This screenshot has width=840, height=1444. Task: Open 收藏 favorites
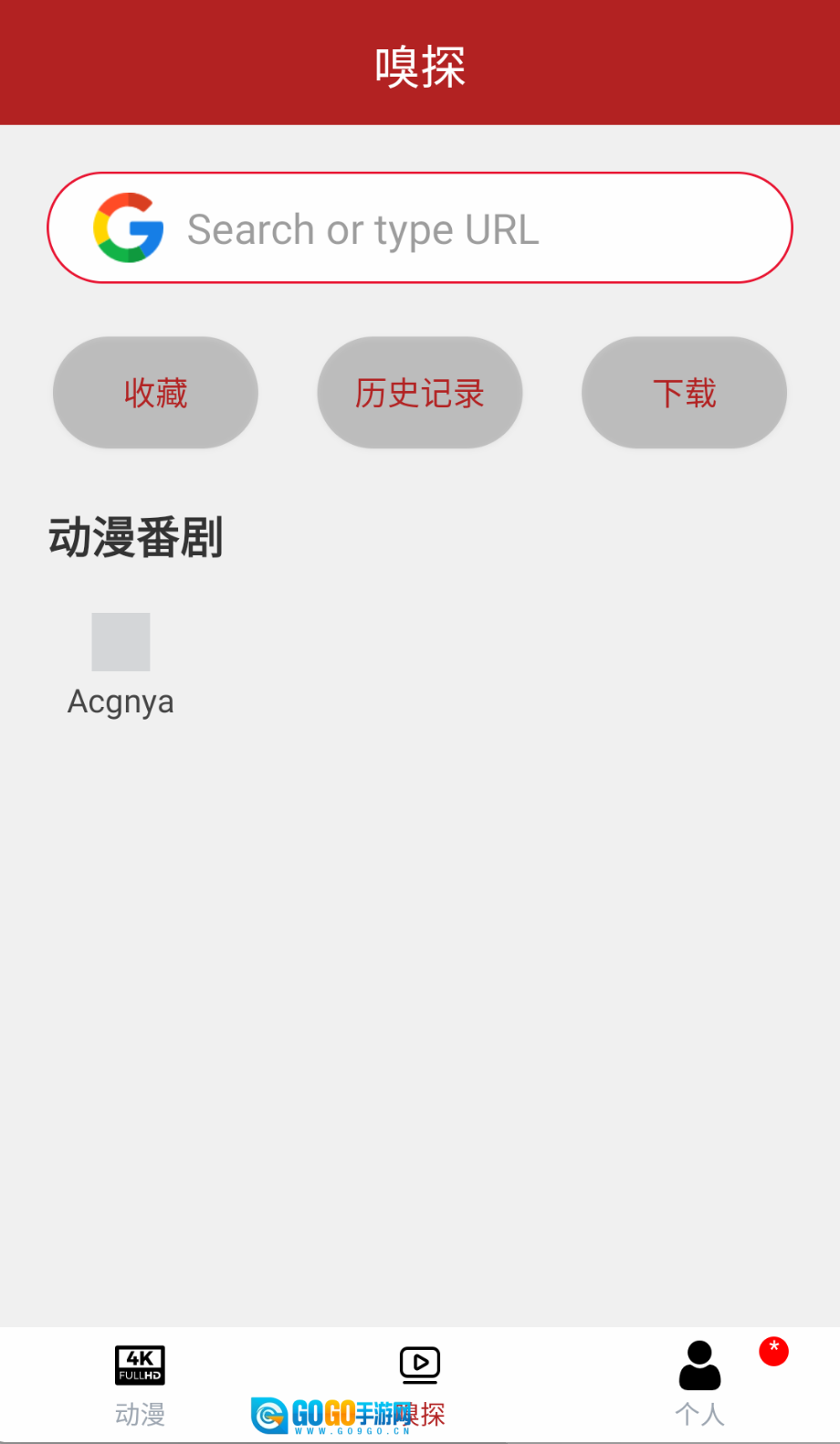(x=155, y=393)
